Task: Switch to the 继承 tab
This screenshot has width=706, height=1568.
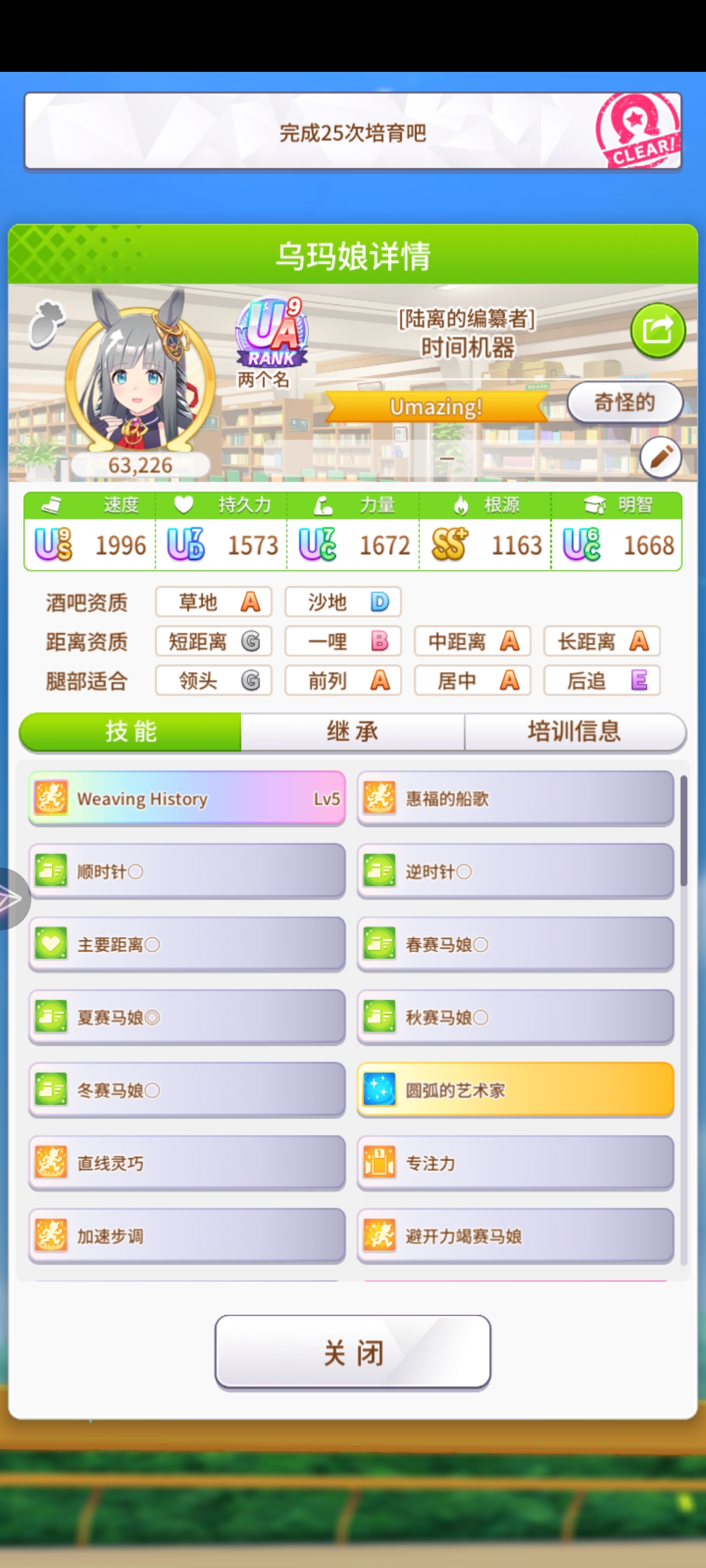Action: click(353, 732)
